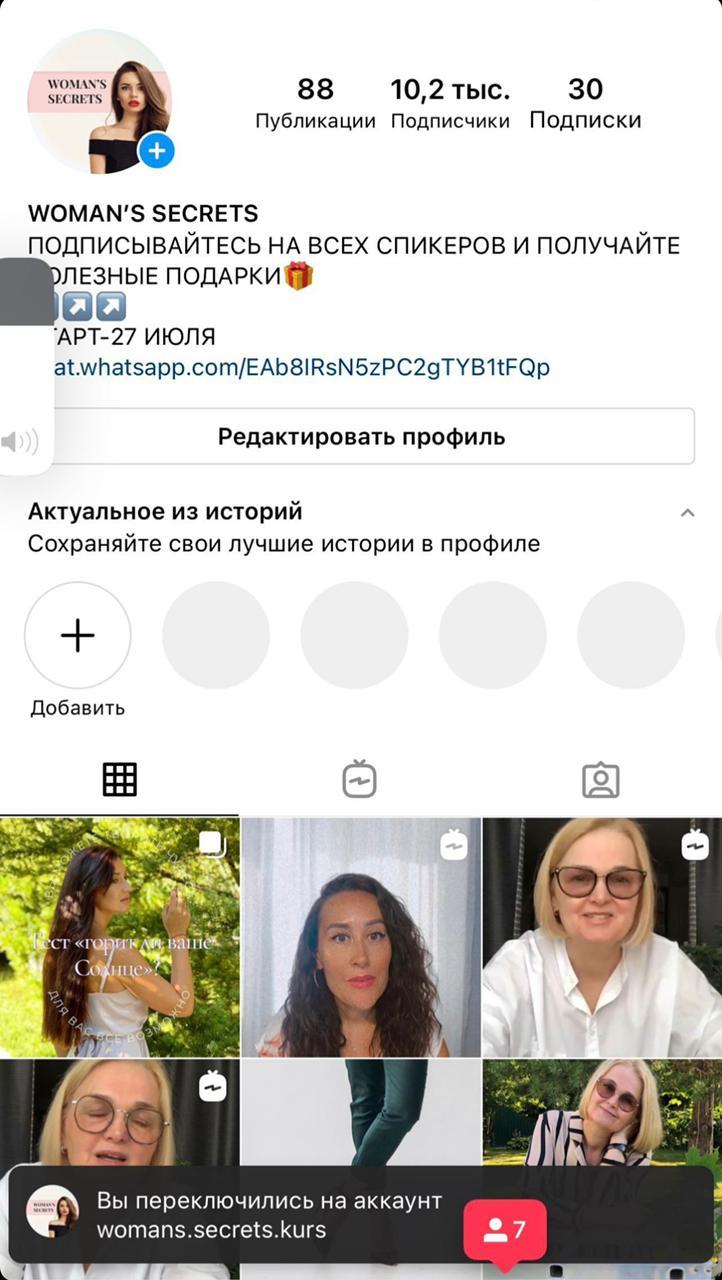
Task: Open Подписчики followers list
Action: pyautogui.click(x=449, y=103)
